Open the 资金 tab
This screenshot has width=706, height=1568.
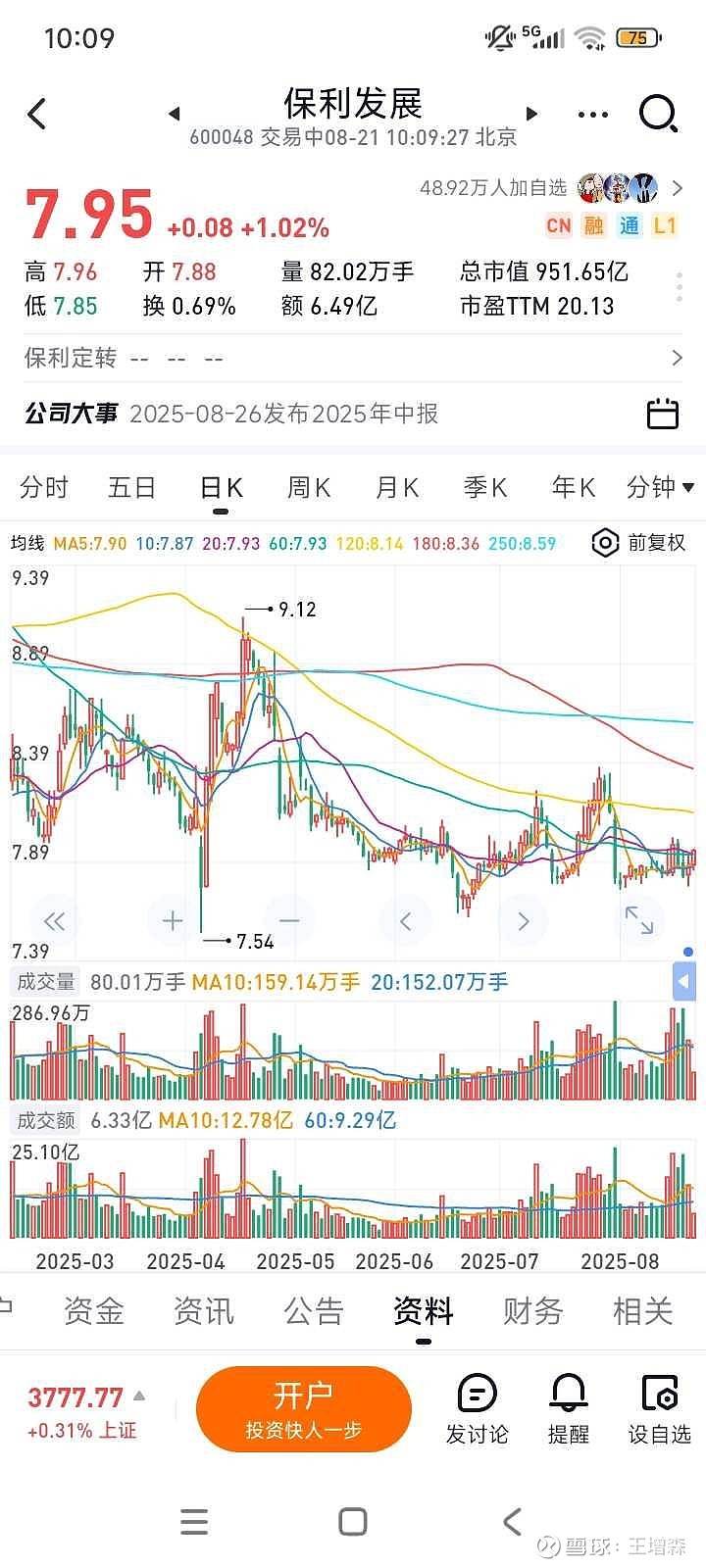pos(94,1310)
